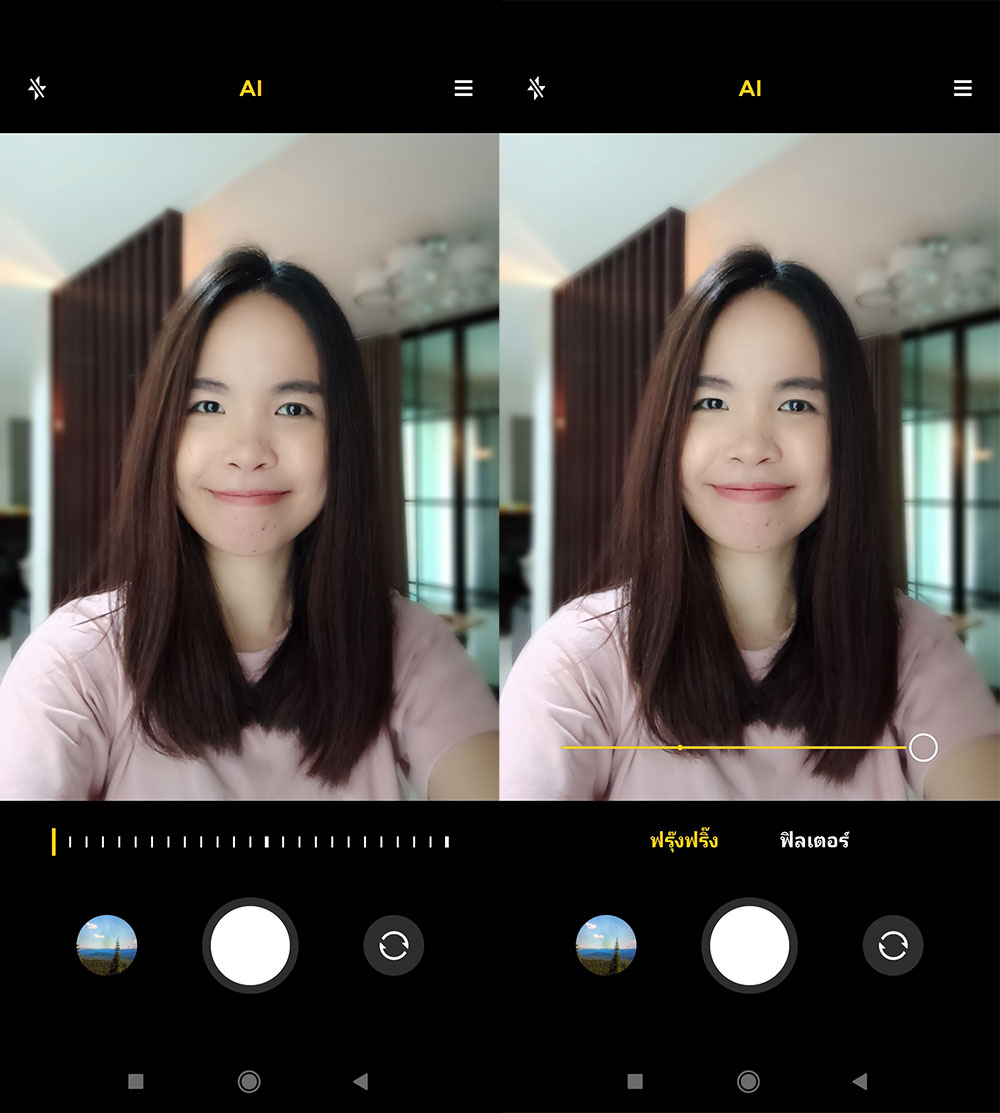This screenshot has height=1113, width=1000.
Task: Capture with shutter on the screen with tick-mark scale
Action: point(250,945)
